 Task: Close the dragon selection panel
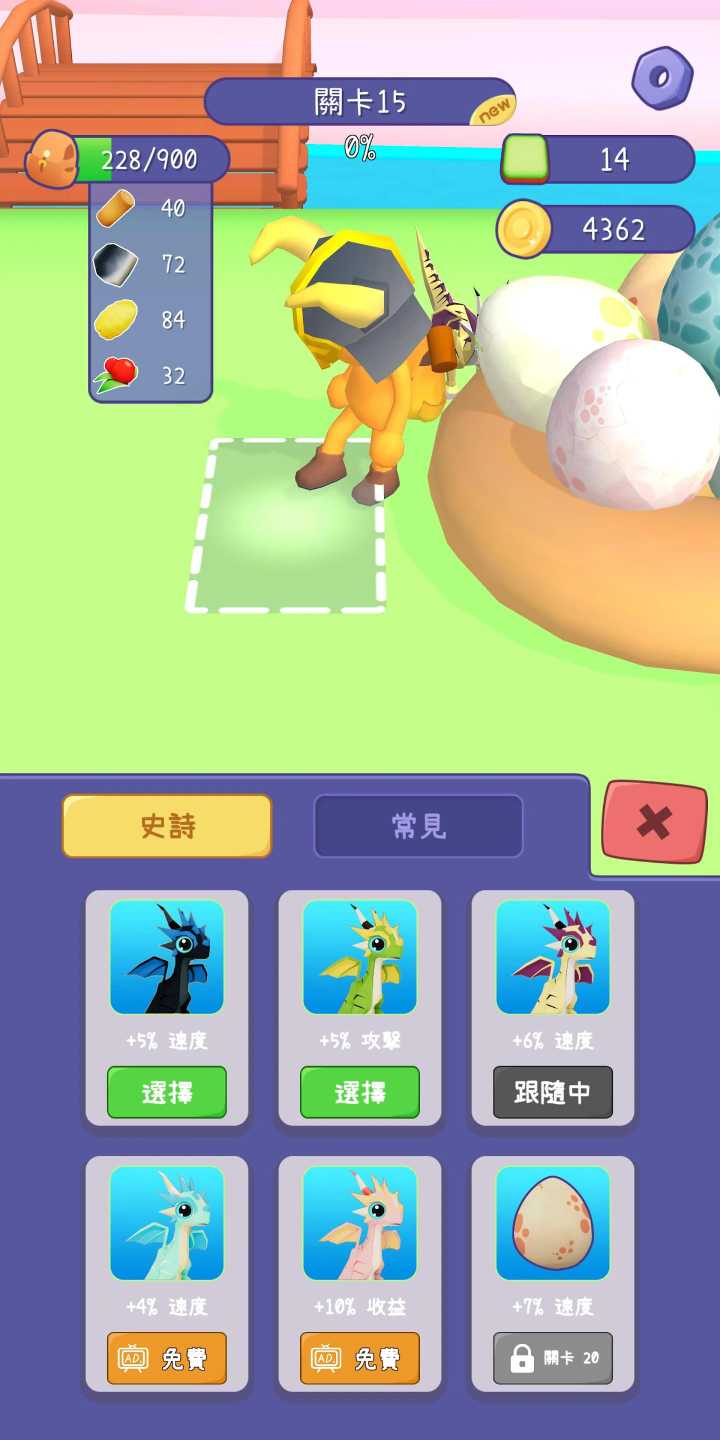tap(654, 822)
